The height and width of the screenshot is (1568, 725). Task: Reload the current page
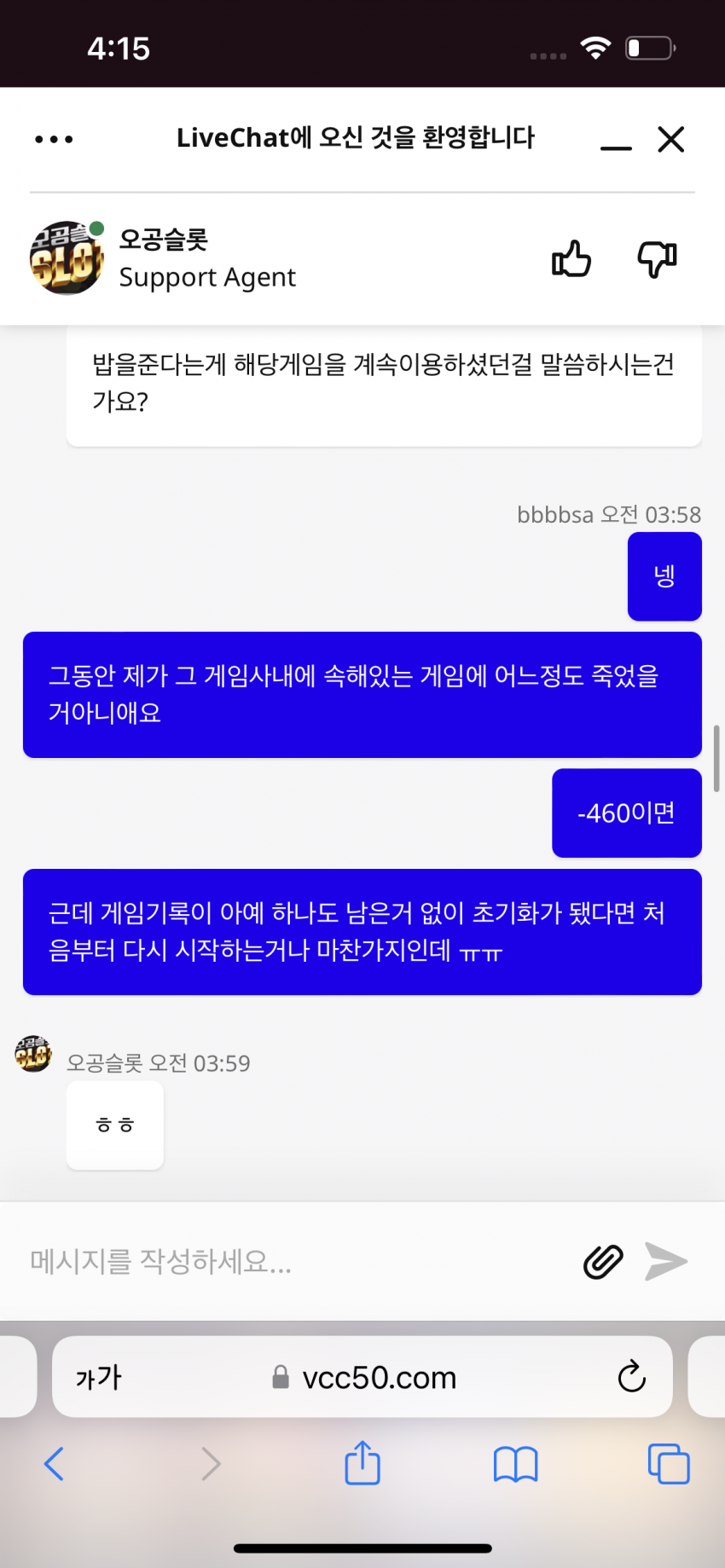(631, 1376)
